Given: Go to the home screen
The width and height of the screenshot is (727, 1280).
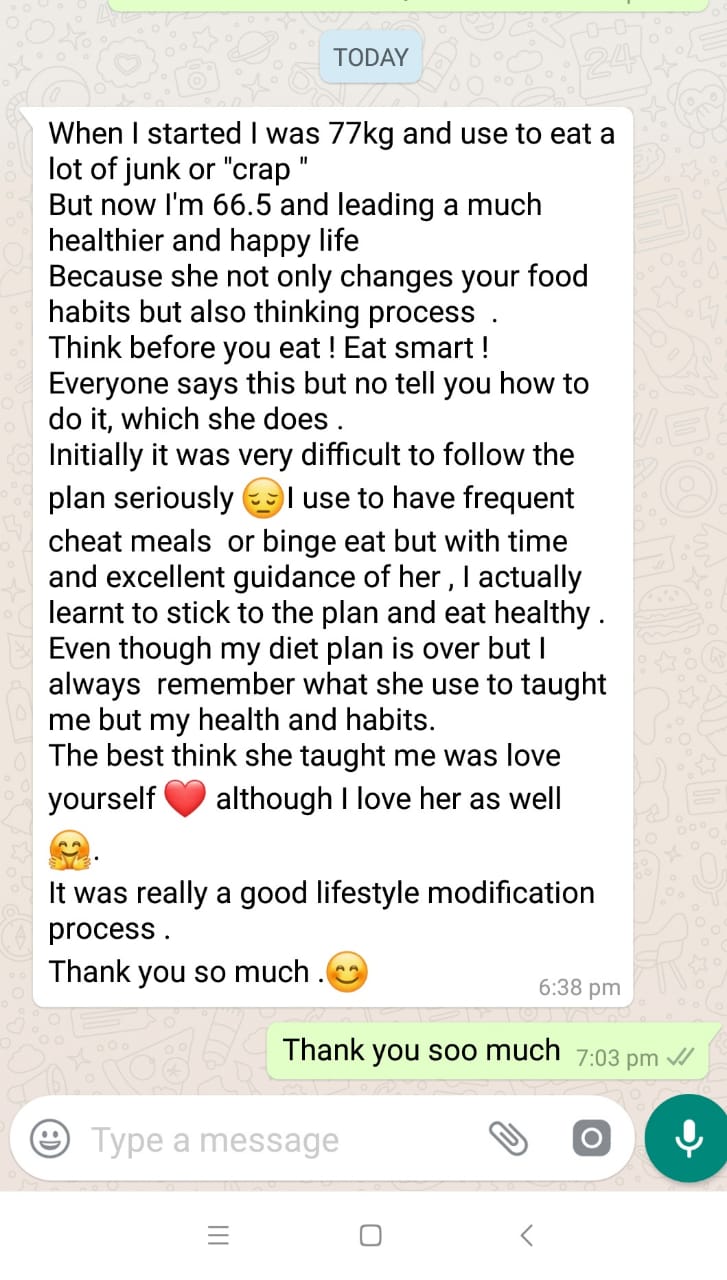Looking at the screenshot, I should tap(370, 1235).
